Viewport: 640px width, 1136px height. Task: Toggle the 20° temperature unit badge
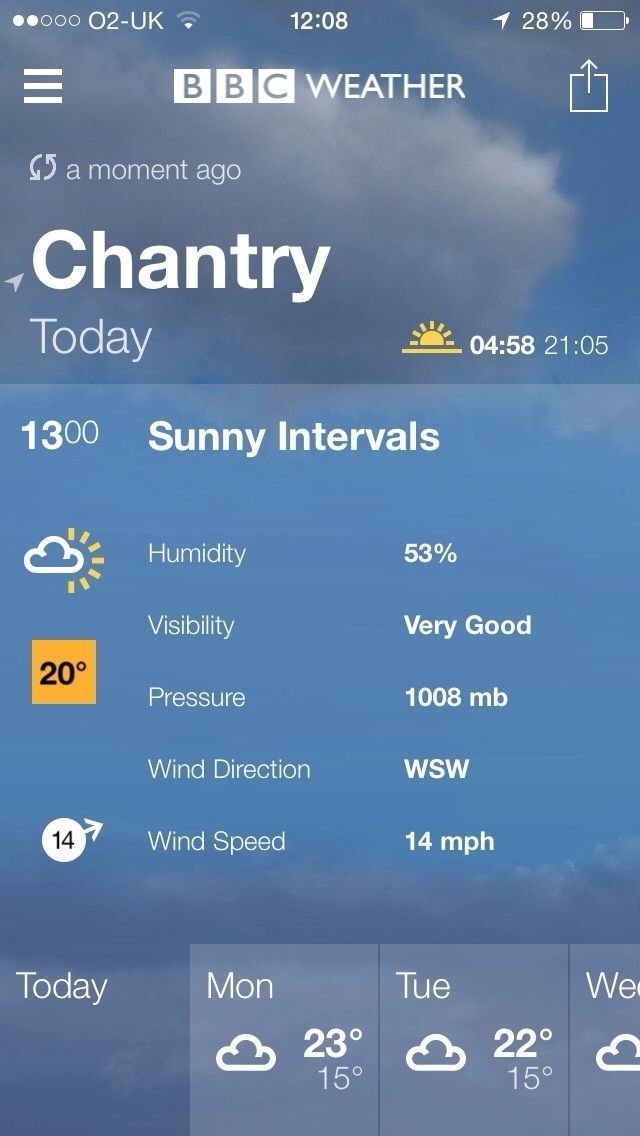tap(64, 672)
